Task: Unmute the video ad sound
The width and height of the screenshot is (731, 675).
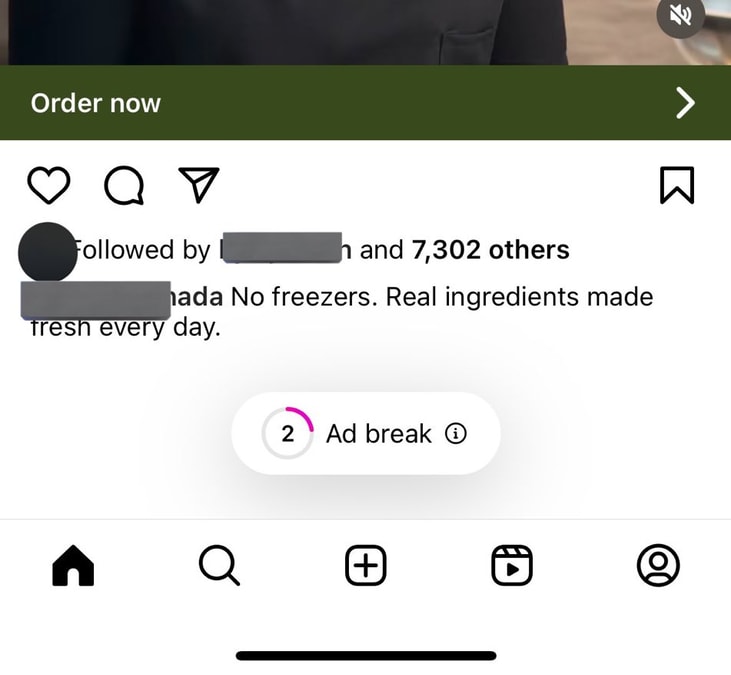Action: (681, 14)
